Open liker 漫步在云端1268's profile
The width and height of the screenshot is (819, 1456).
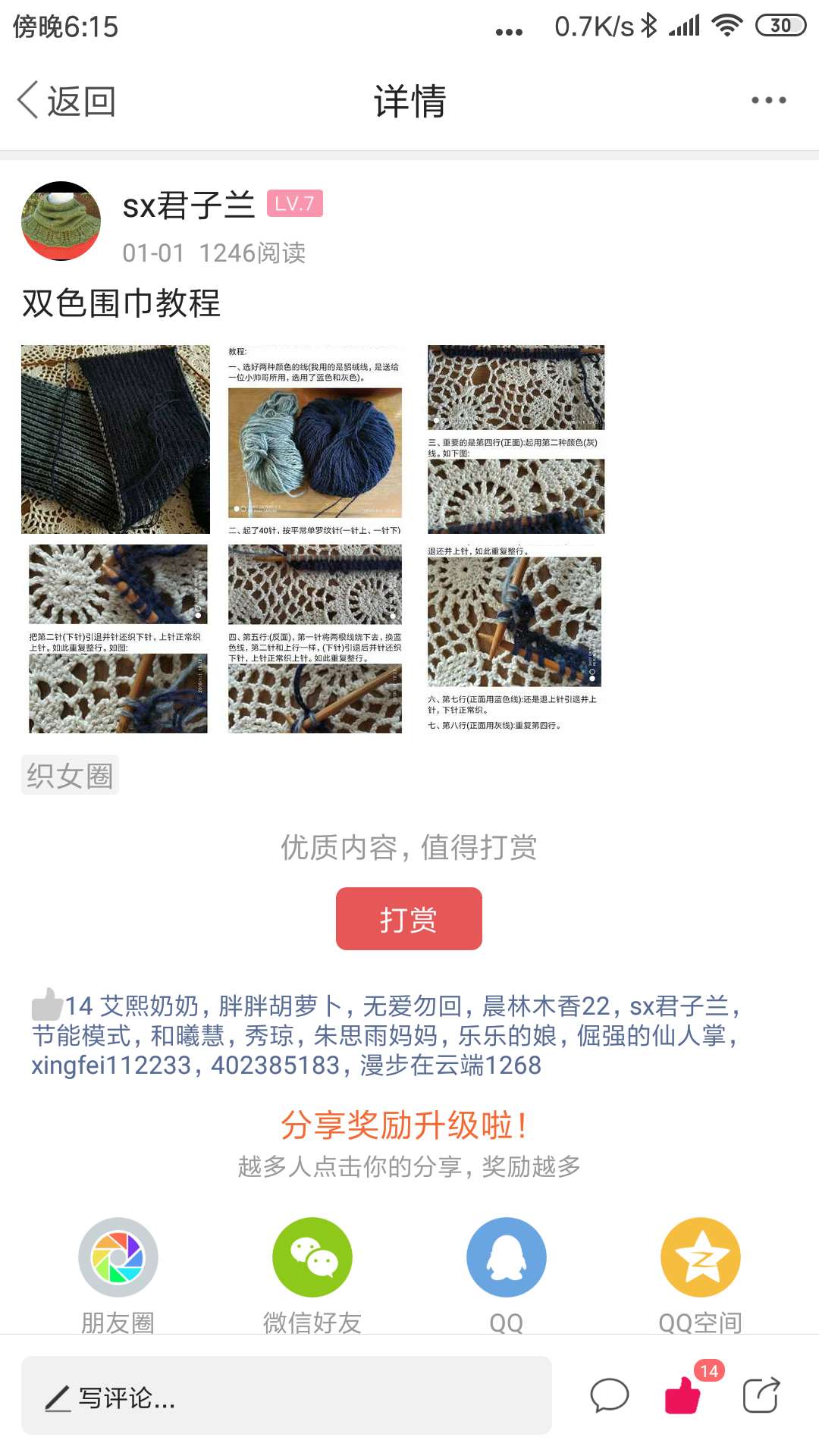450,1065
